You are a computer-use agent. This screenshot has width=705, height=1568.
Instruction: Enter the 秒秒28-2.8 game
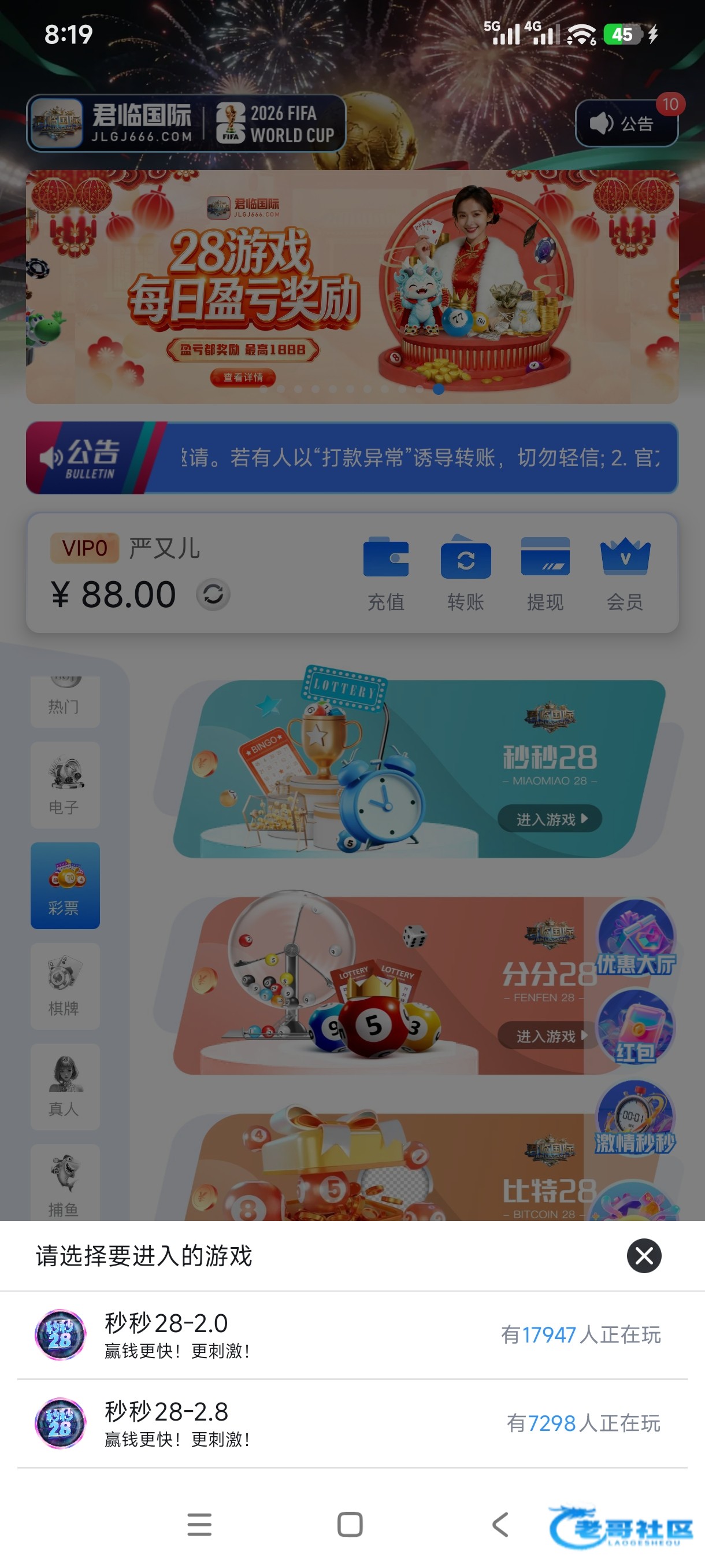[352, 1423]
